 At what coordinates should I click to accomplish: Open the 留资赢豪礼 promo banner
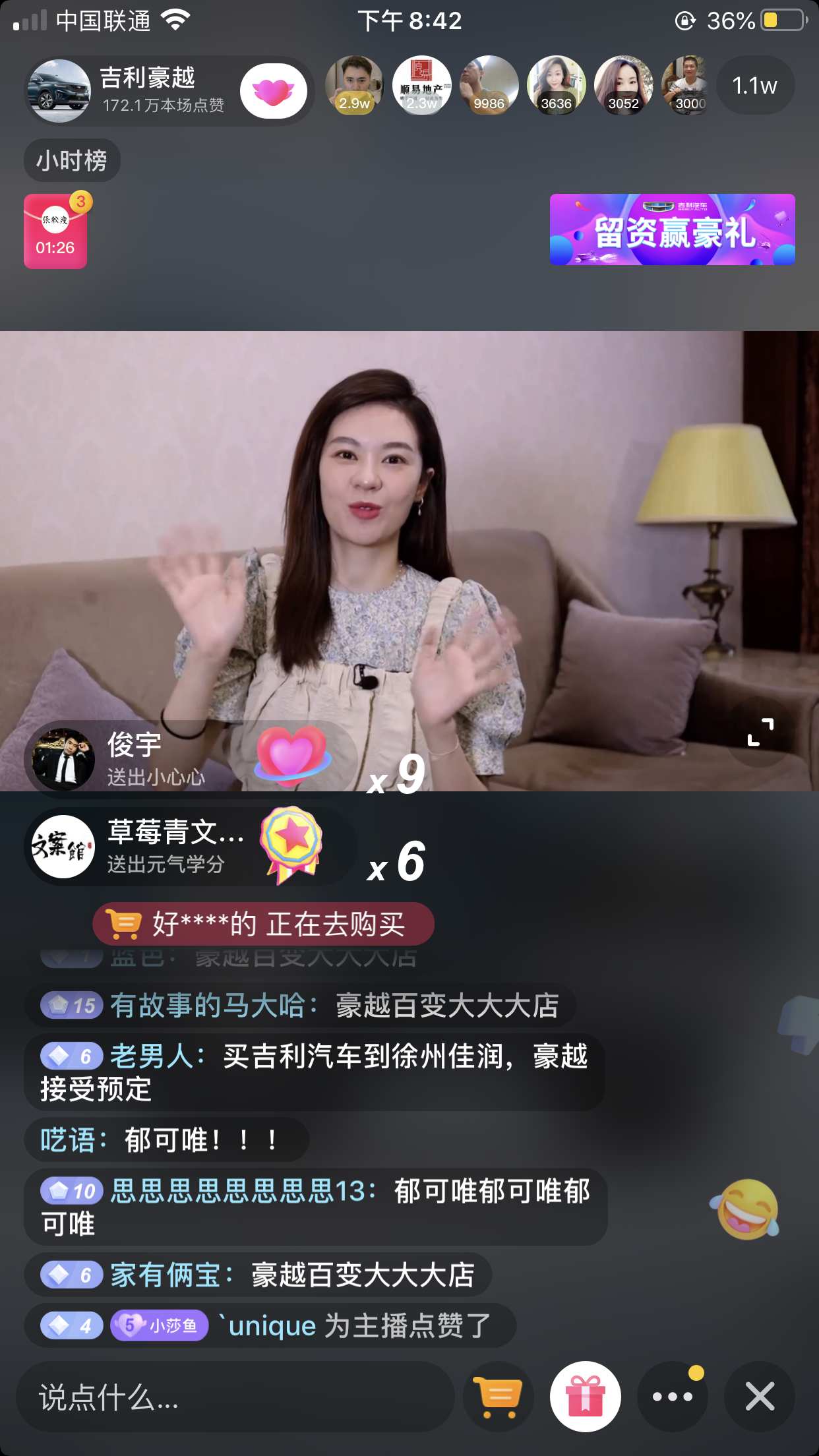coord(672,229)
